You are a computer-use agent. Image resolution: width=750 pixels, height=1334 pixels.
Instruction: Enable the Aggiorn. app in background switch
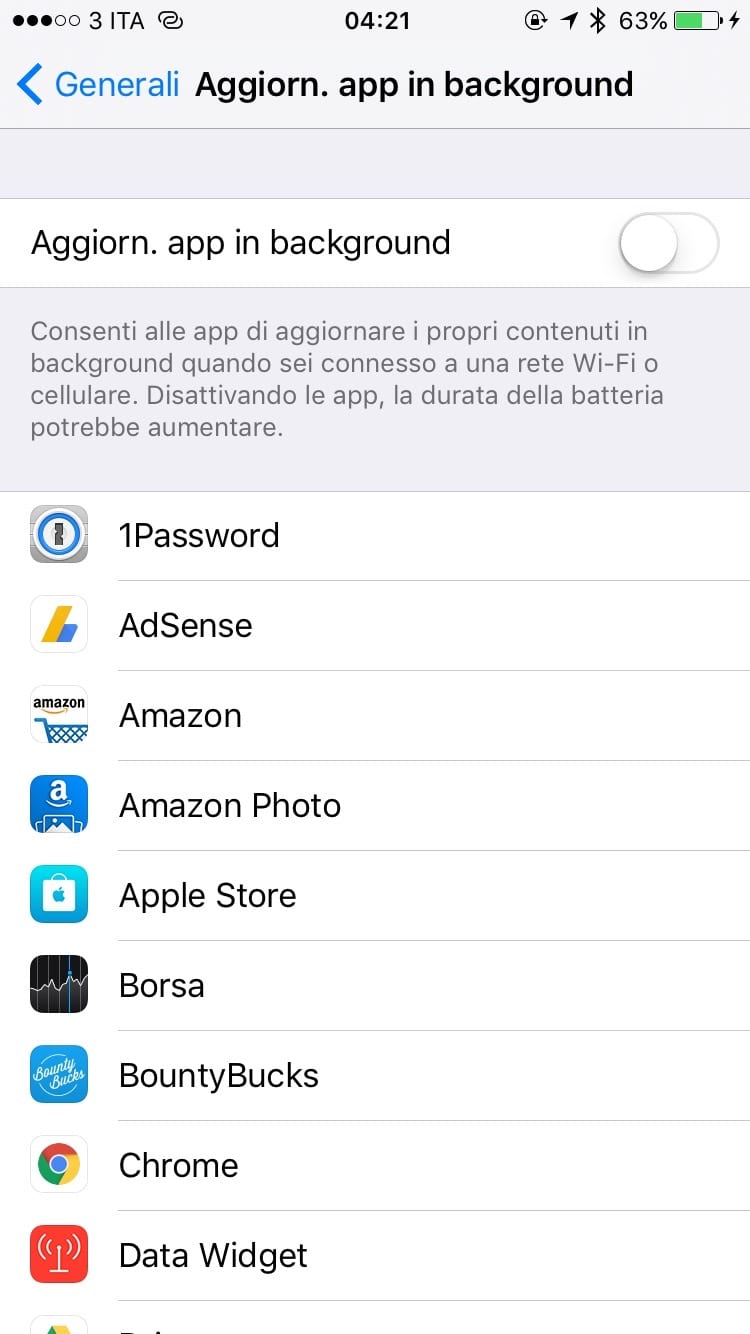pyautogui.click(x=668, y=243)
